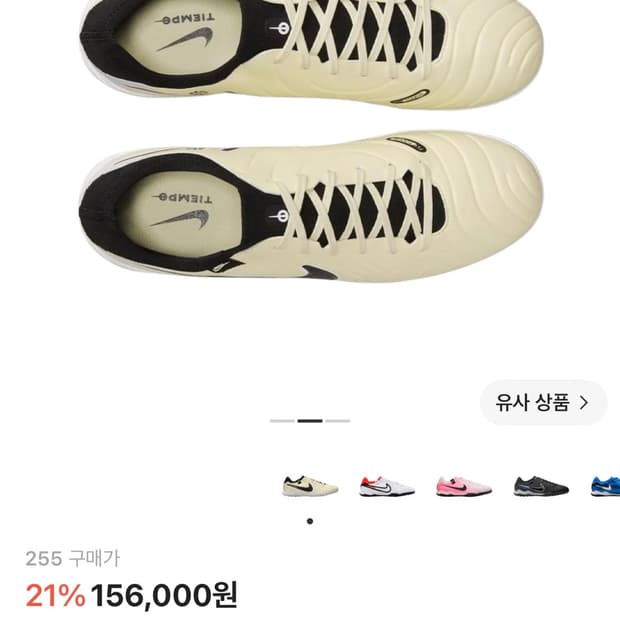Screen dimensions: 620x620
Task: Open the 유사 상품 similar products button
Action: [x=543, y=403]
